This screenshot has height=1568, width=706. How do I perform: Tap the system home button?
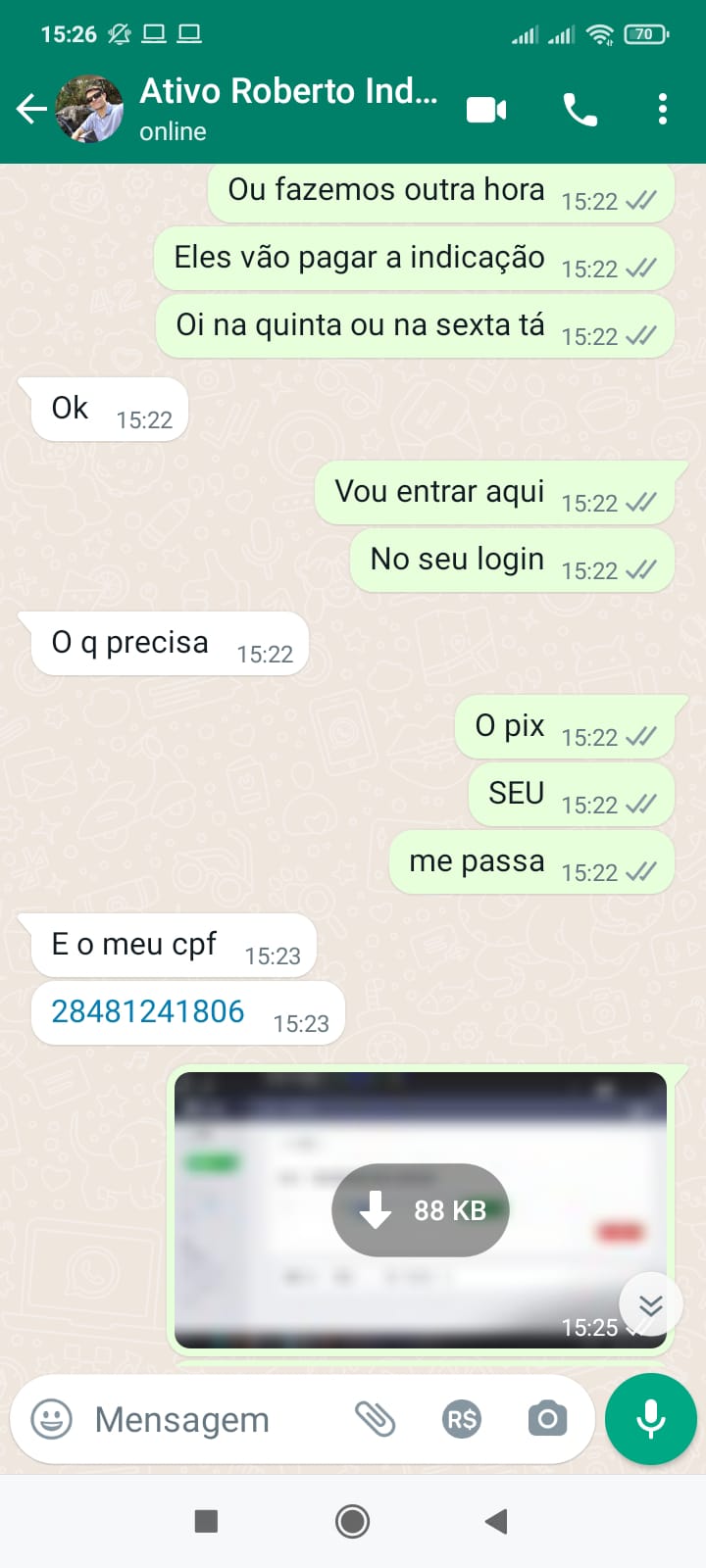(x=352, y=1521)
